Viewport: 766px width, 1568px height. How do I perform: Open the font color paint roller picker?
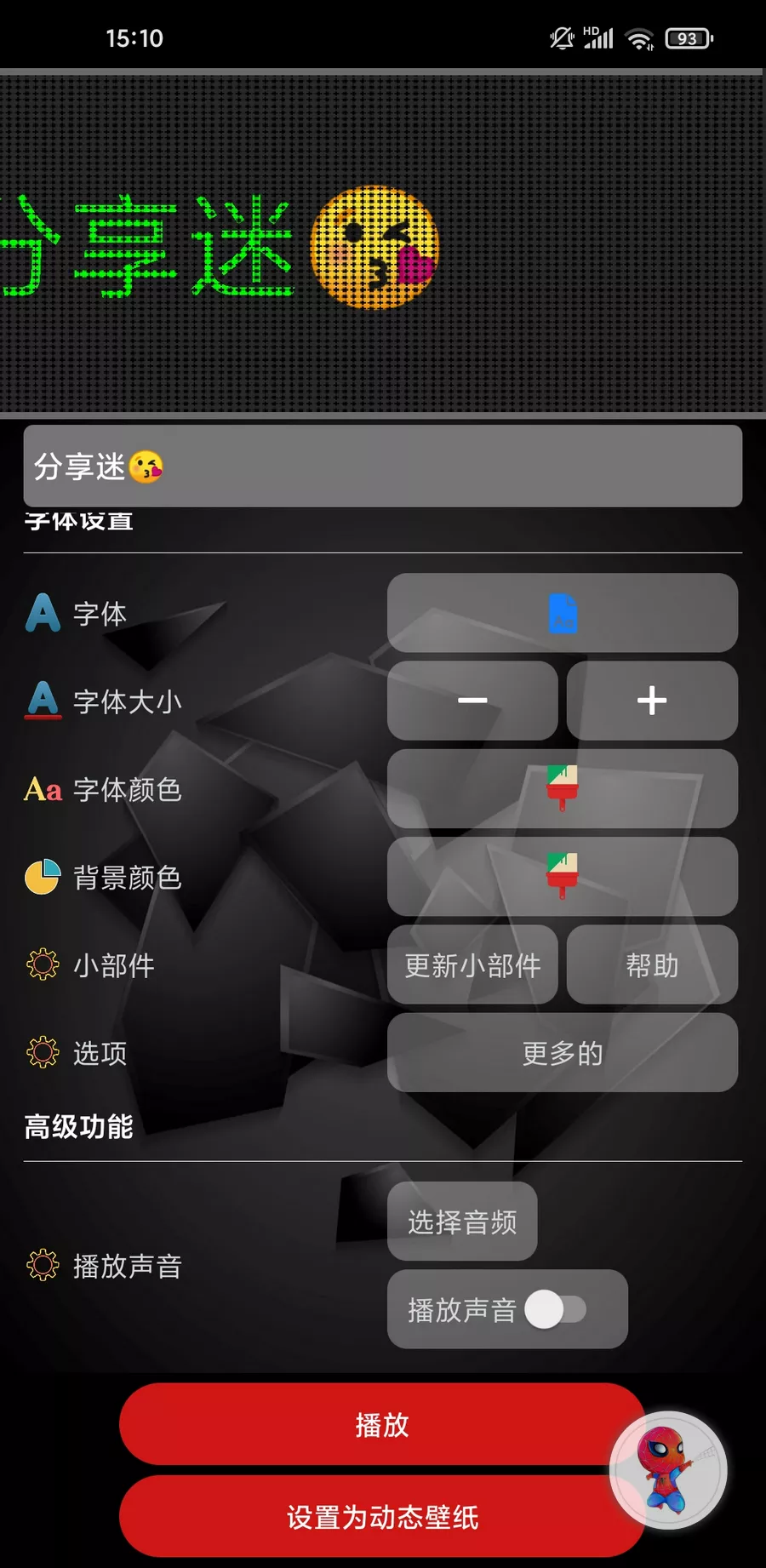562,790
